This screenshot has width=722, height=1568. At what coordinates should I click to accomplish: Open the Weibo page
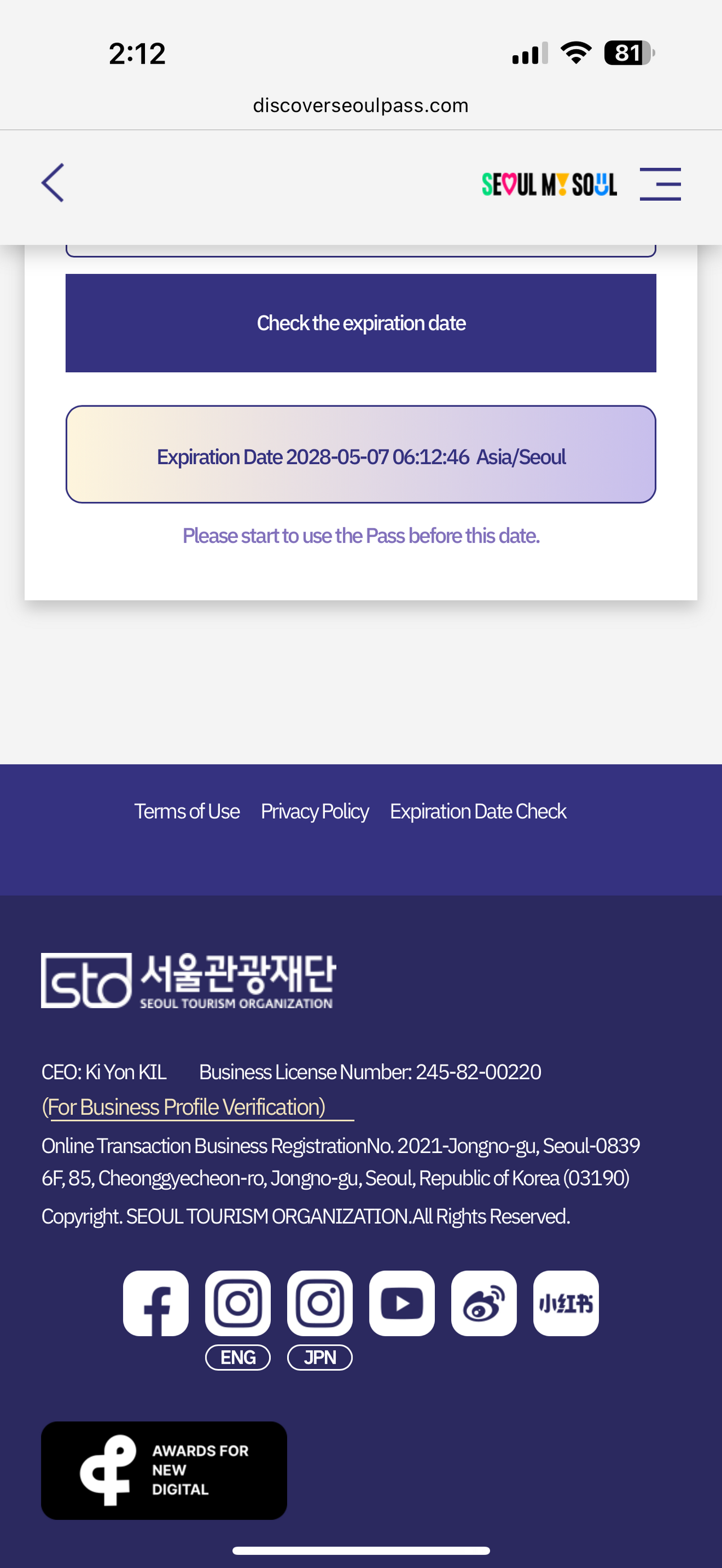coord(484,1303)
